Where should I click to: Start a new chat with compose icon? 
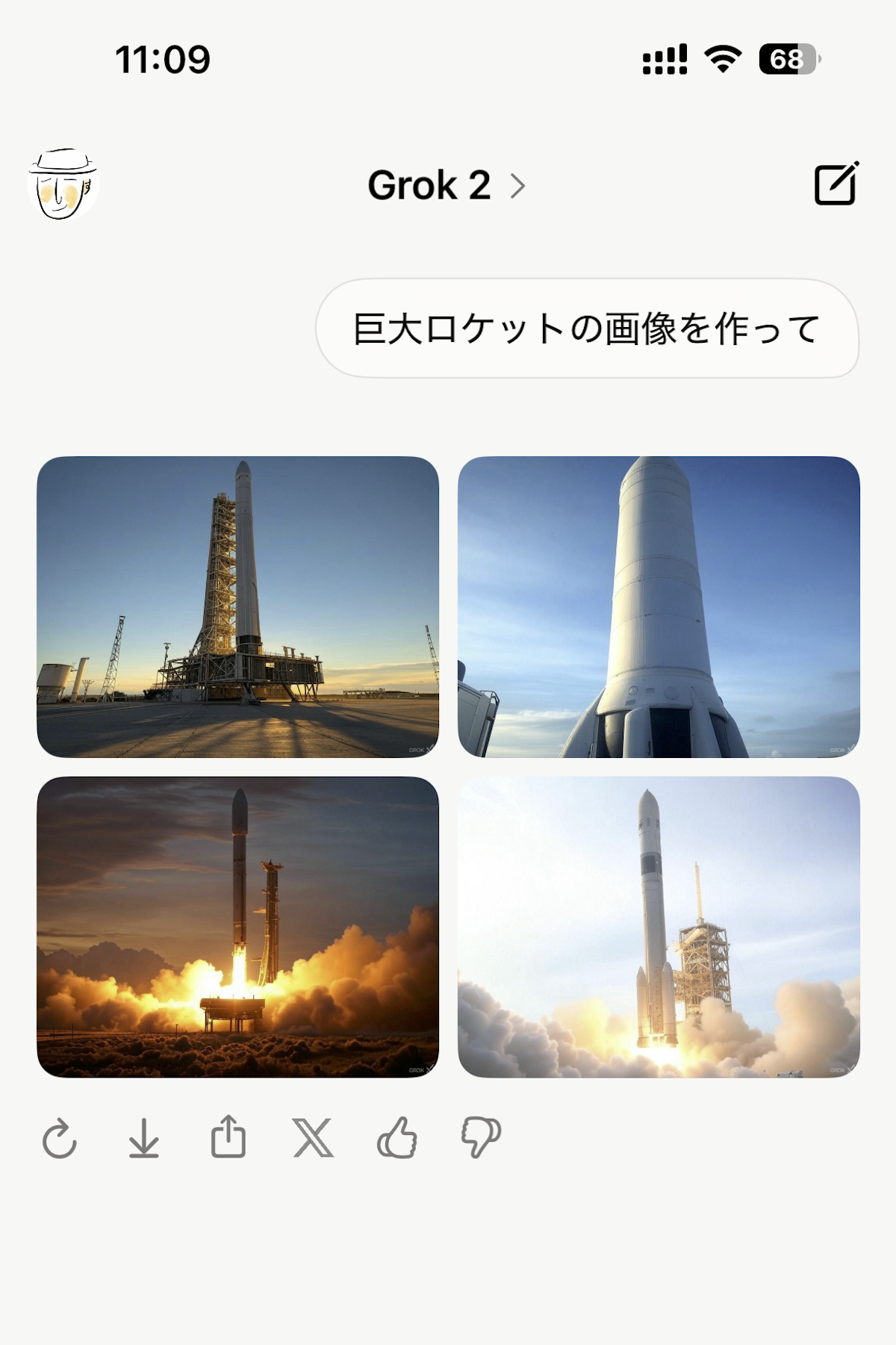tap(836, 184)
